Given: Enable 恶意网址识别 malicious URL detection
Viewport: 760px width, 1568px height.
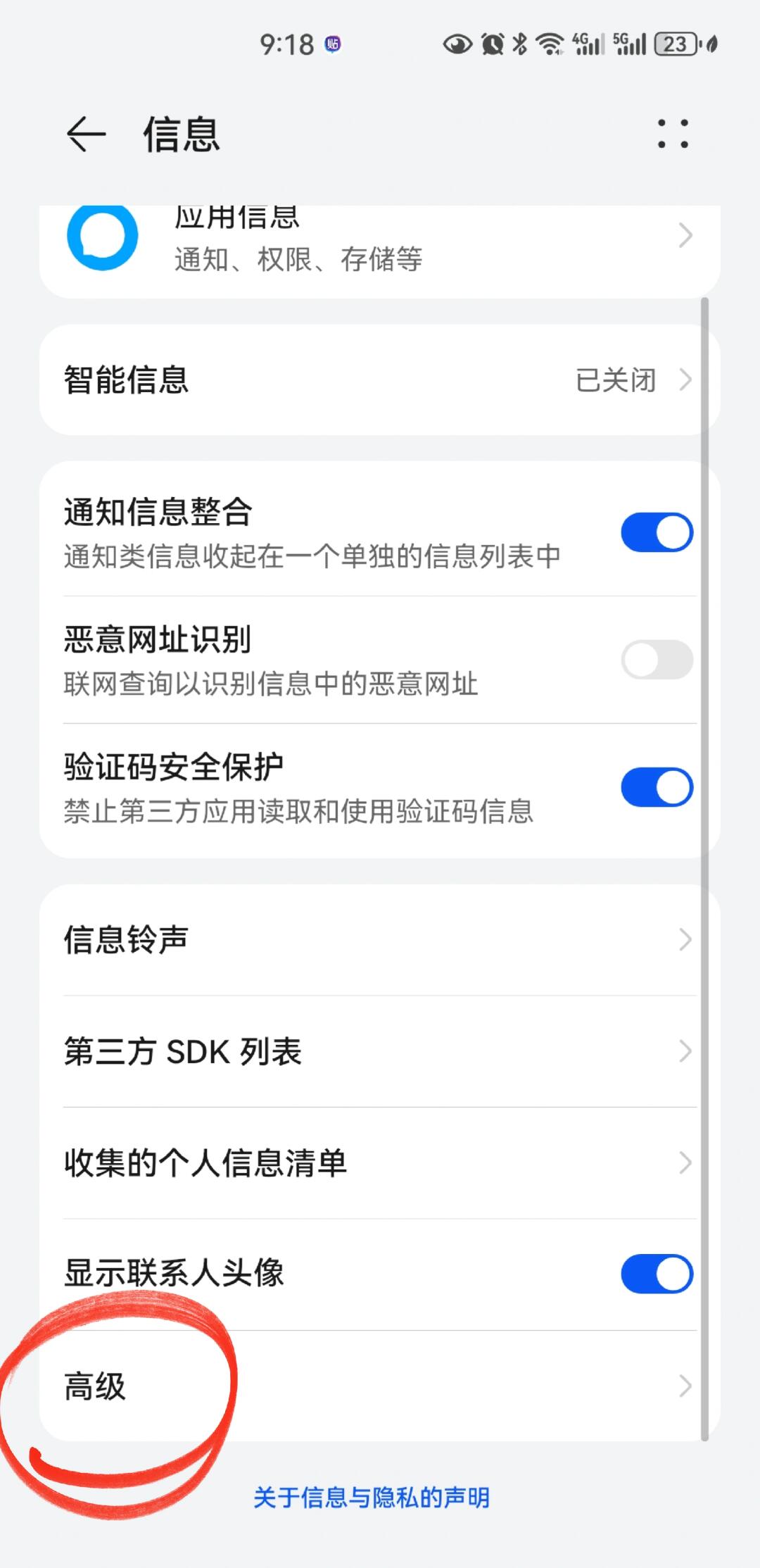Looking at the screenshot, I should pos(656,660).
